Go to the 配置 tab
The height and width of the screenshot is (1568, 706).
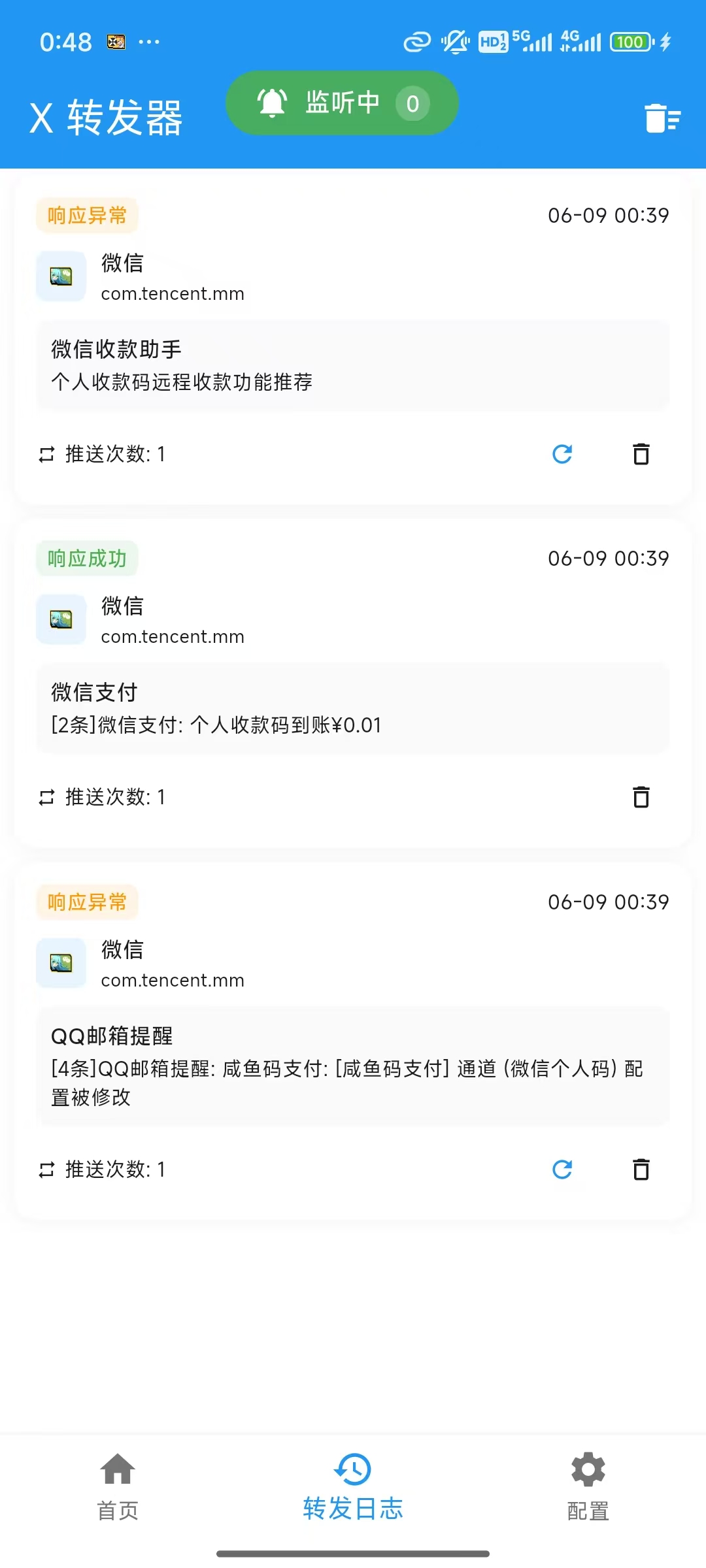point(588,1486)
